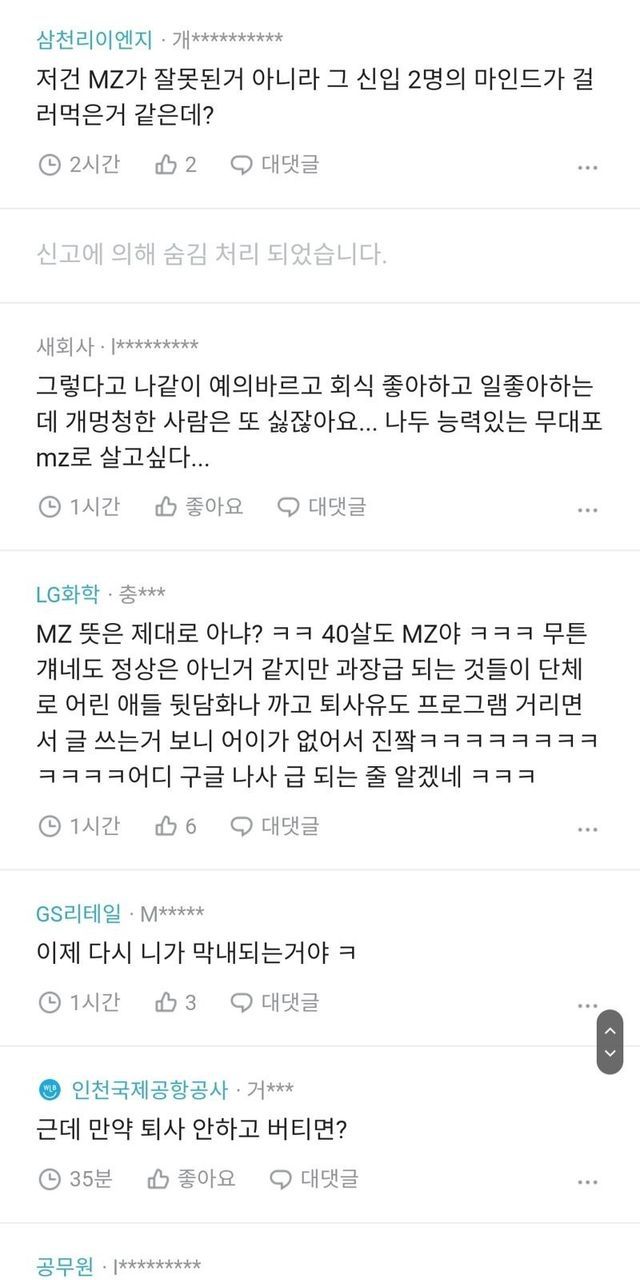Open the overflow menu on the 새회사 comment
640x1280 pixels.
(588, 509)
